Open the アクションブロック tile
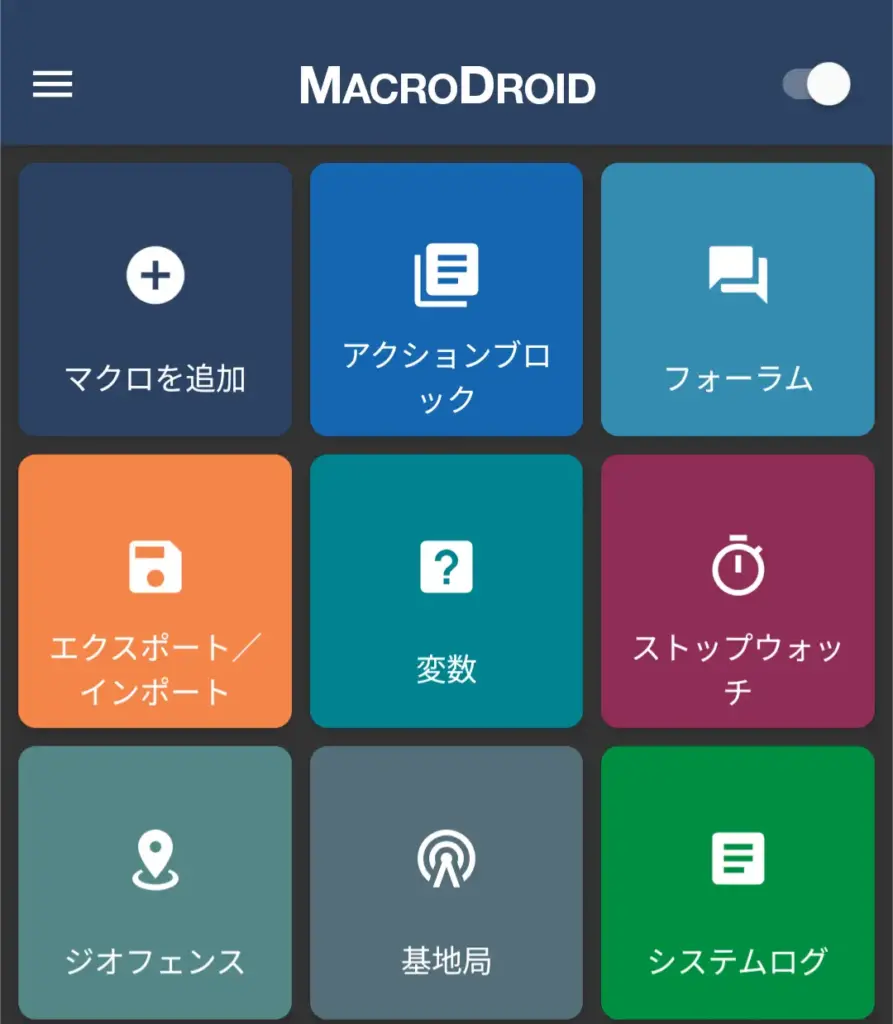 click(x=446, y=297)
